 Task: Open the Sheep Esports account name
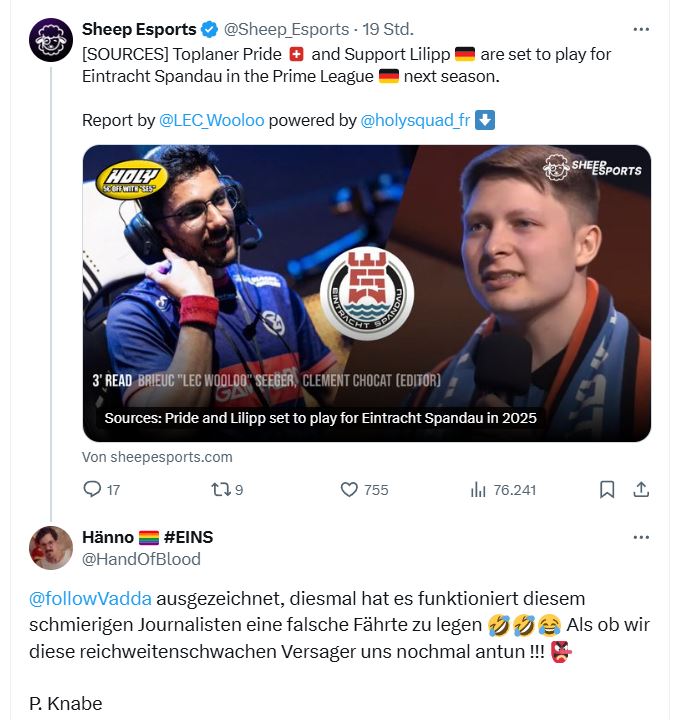[139, 29]
